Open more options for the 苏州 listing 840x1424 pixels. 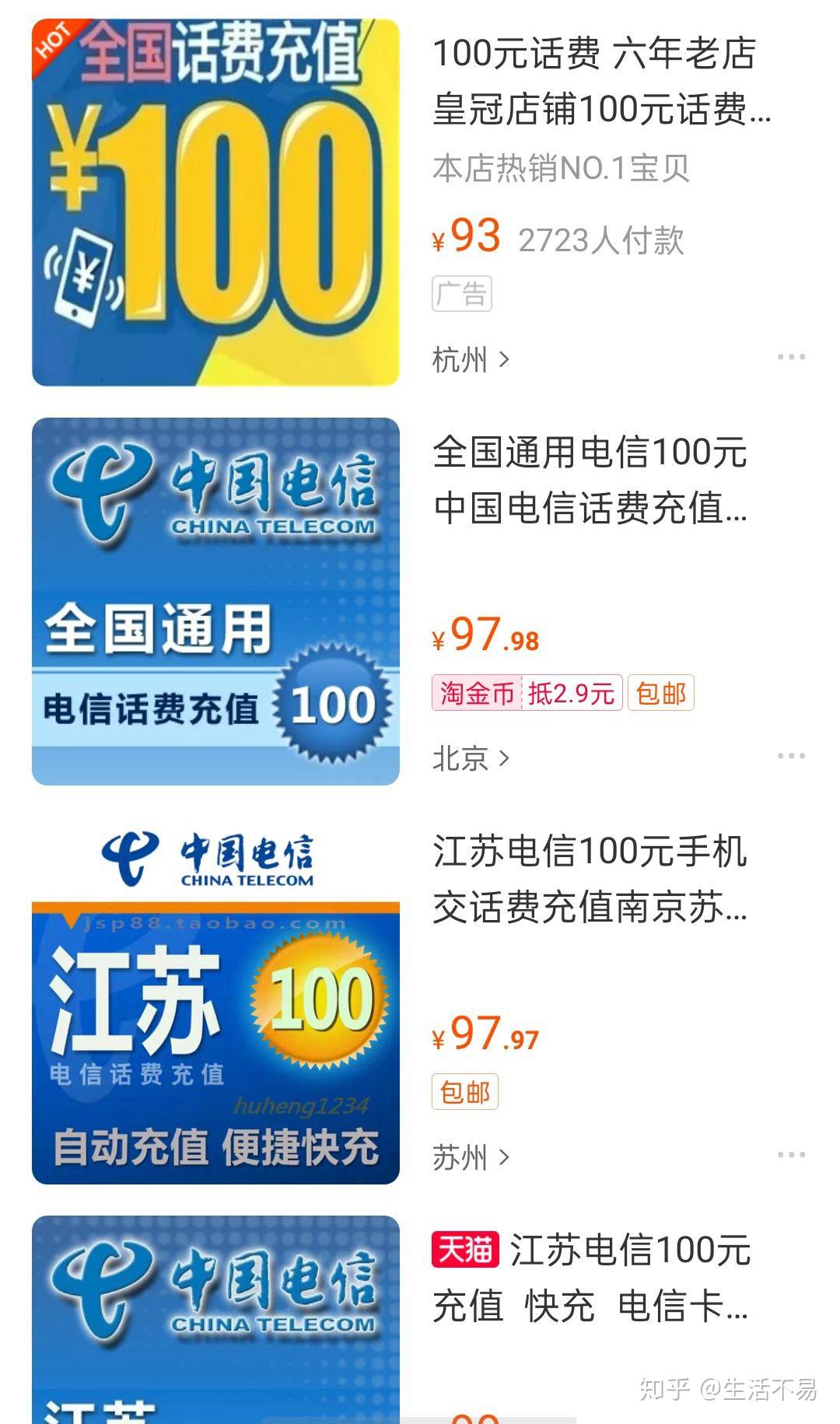[x=791, y=1155]
